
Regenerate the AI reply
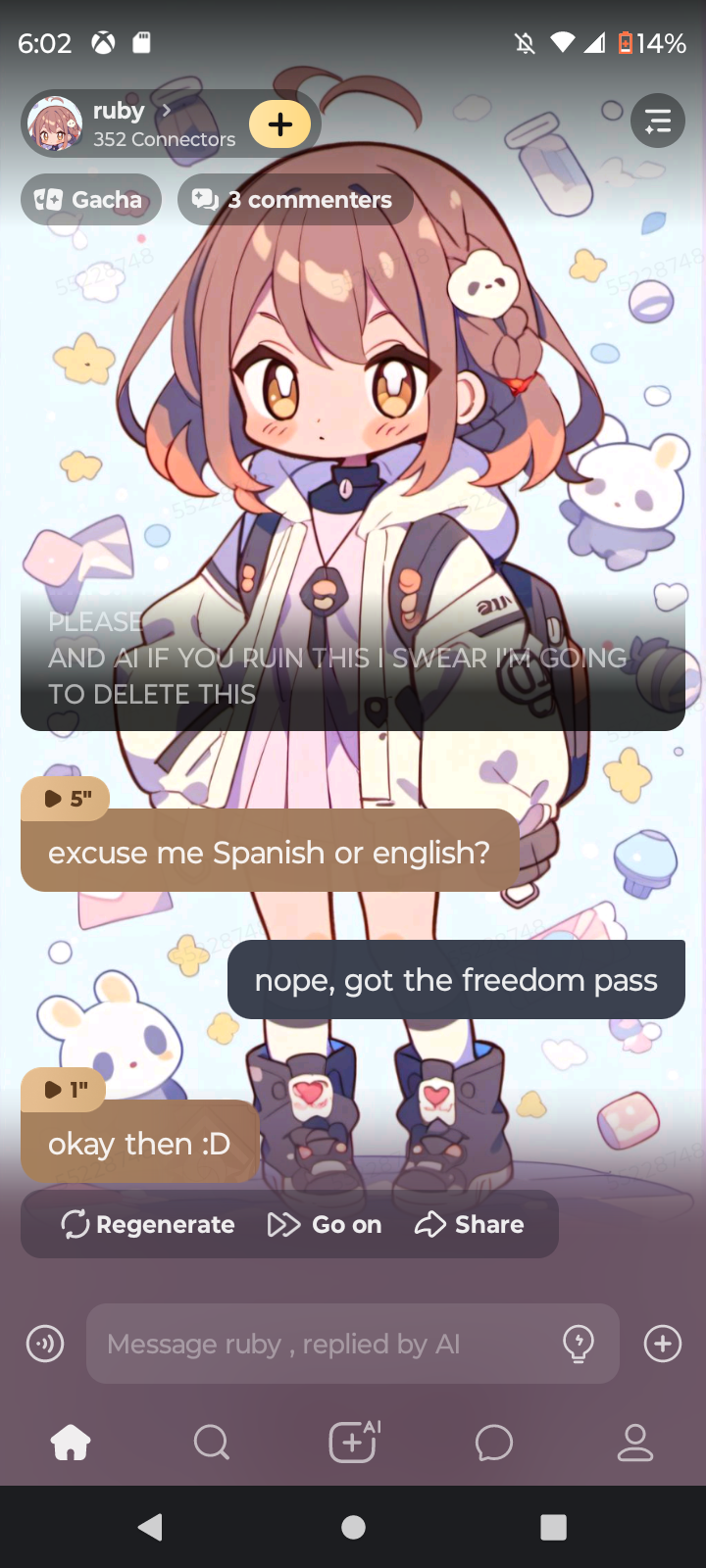coord(148,1224)
